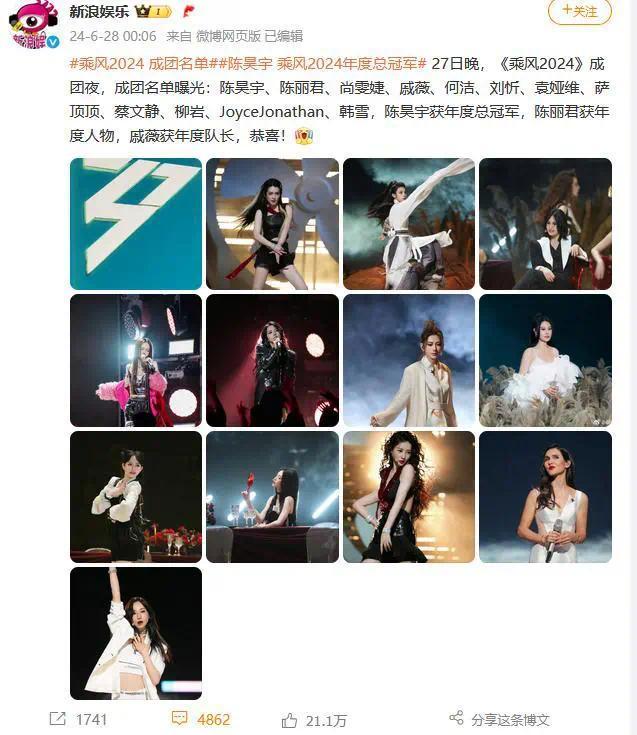This screenshot has width=637, height=735.
Task: Open the photo of singer in pink jacket
Action: [135, 360]
